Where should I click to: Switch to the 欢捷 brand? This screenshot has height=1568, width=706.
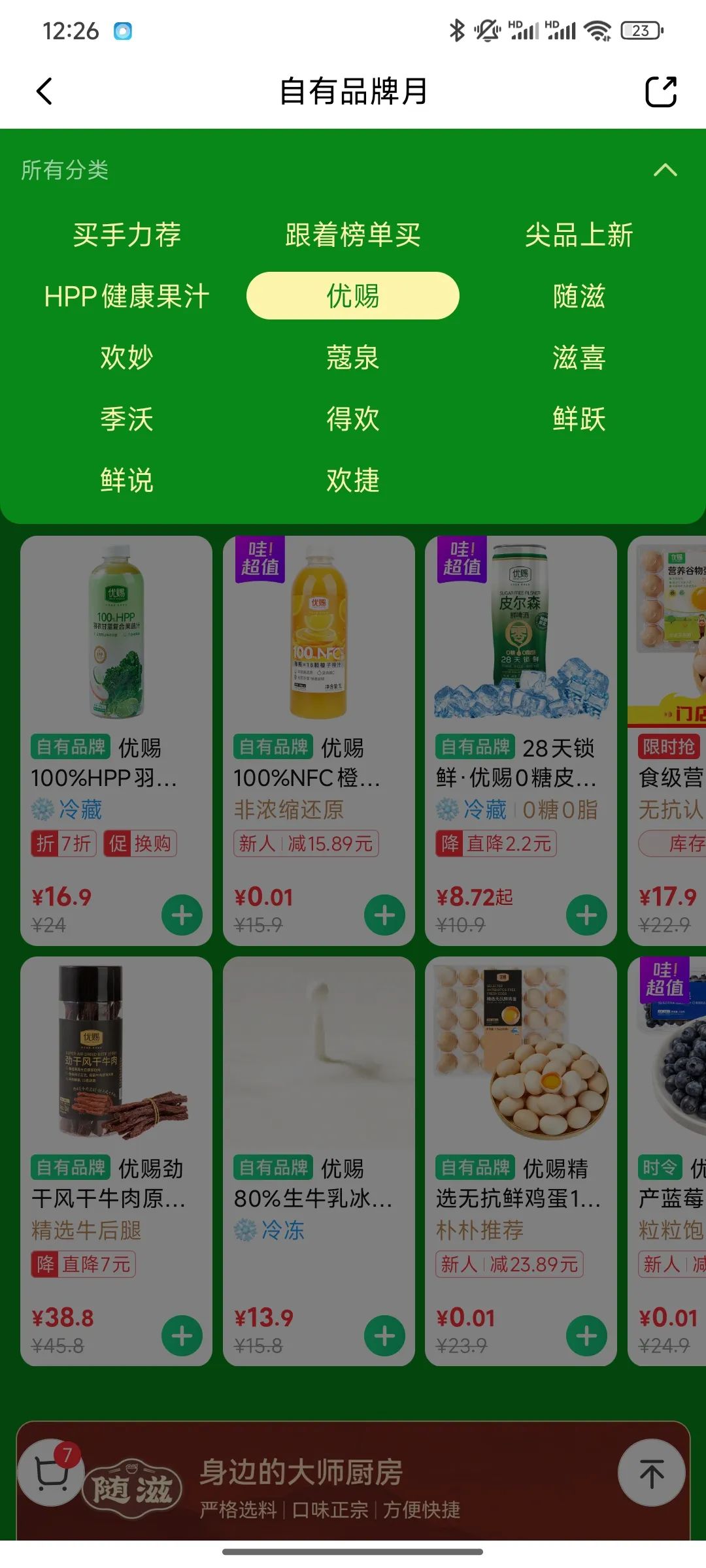pyautogui.click(x=353, y=480)
